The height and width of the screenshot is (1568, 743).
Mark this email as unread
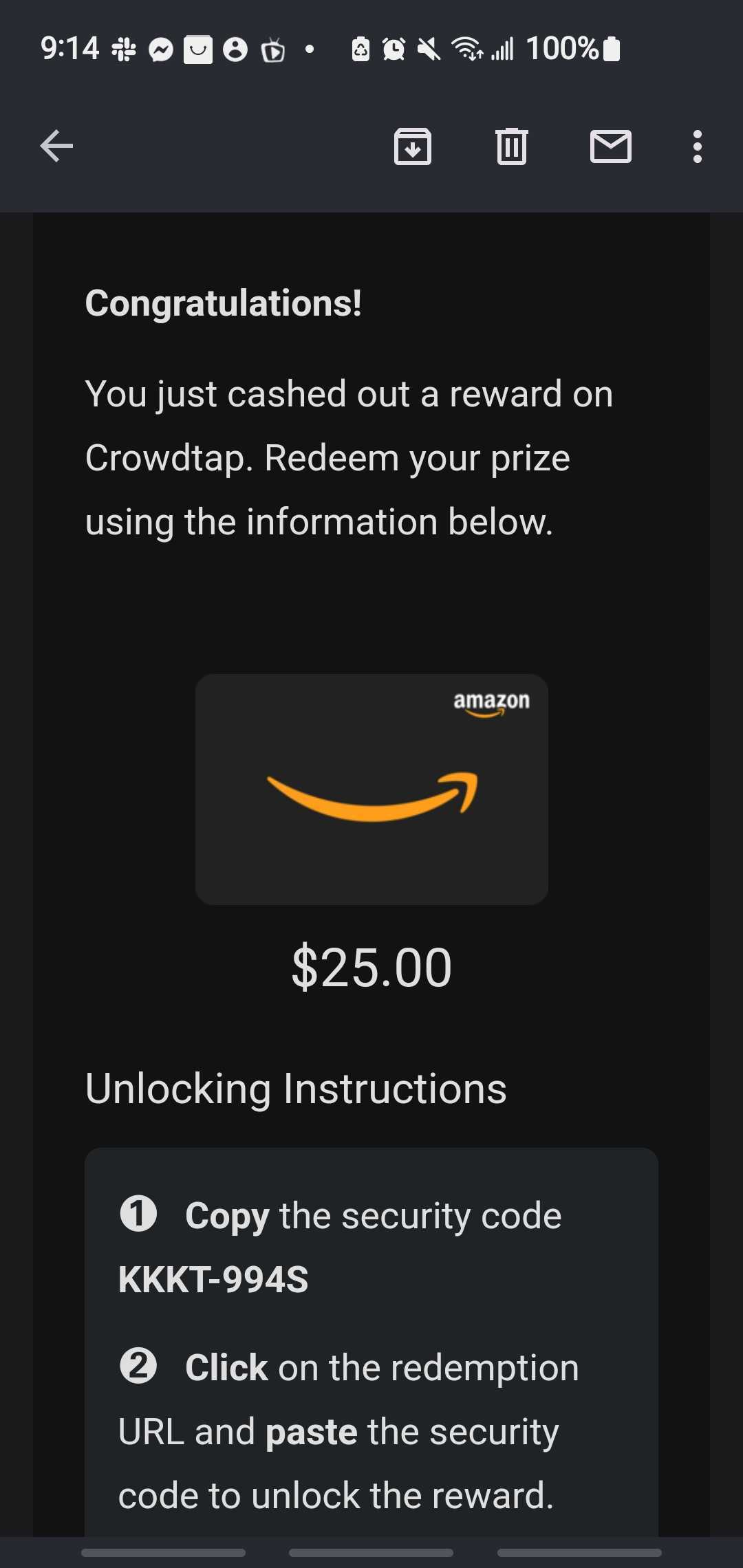[x=611, y=146]
